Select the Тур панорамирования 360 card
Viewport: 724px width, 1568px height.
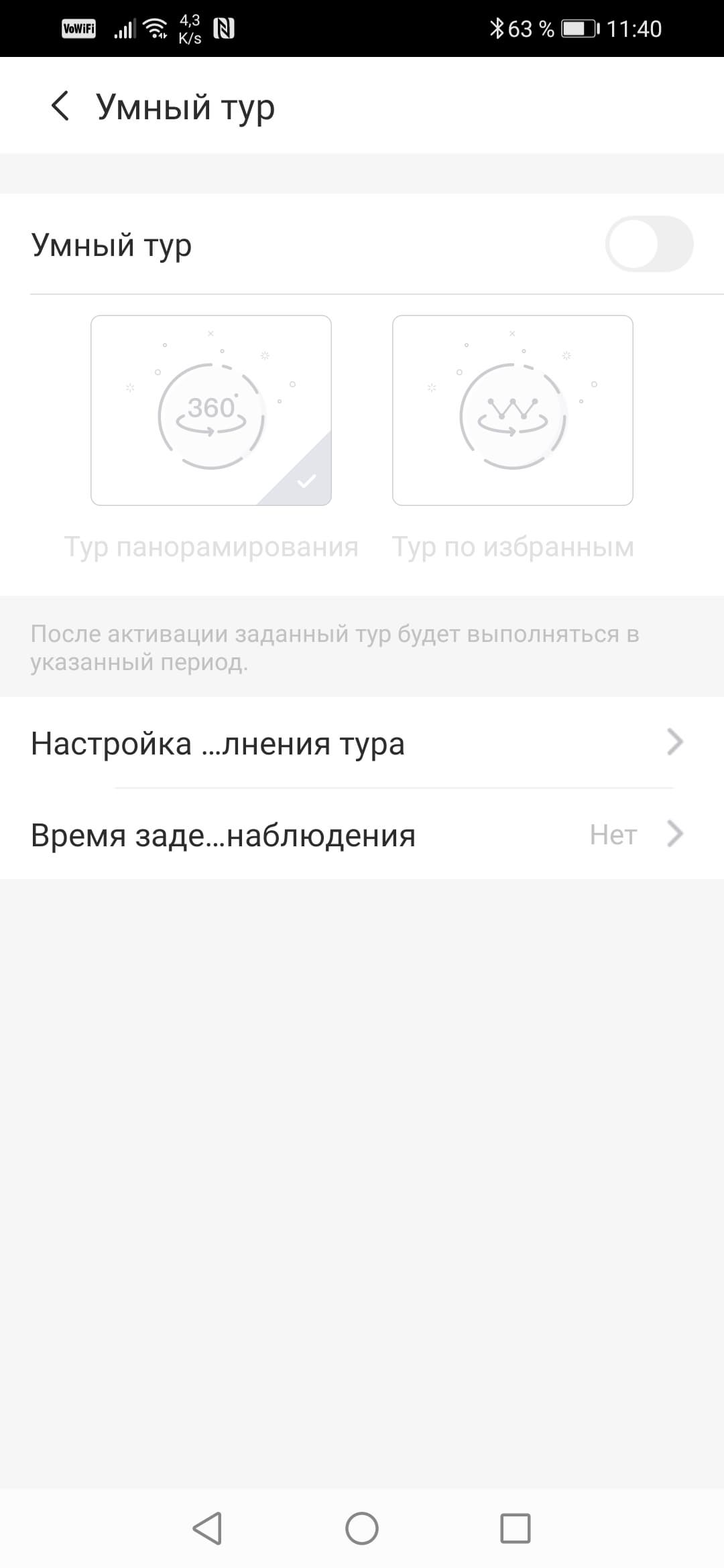coord(211,410)
